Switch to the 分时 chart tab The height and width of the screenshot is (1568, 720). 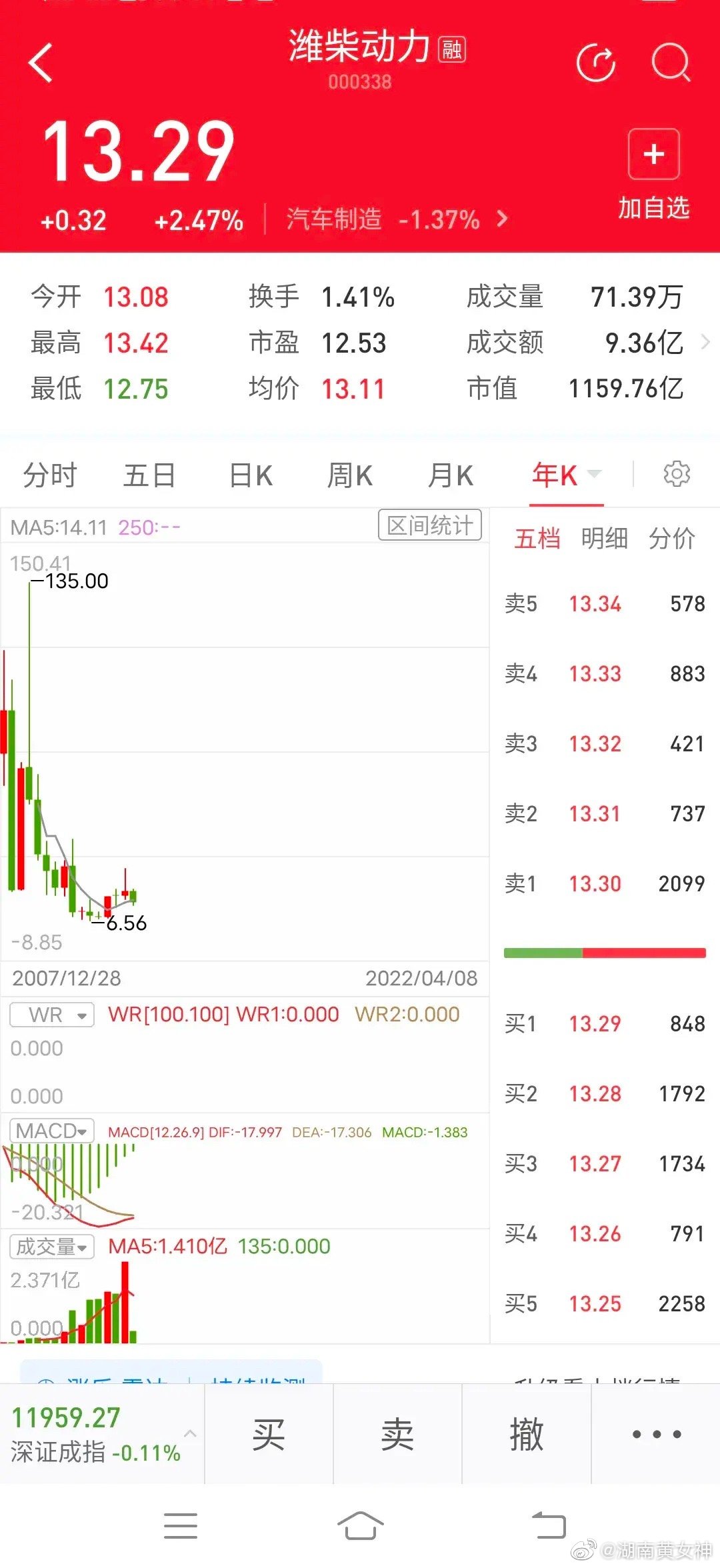tap(50, 476)
